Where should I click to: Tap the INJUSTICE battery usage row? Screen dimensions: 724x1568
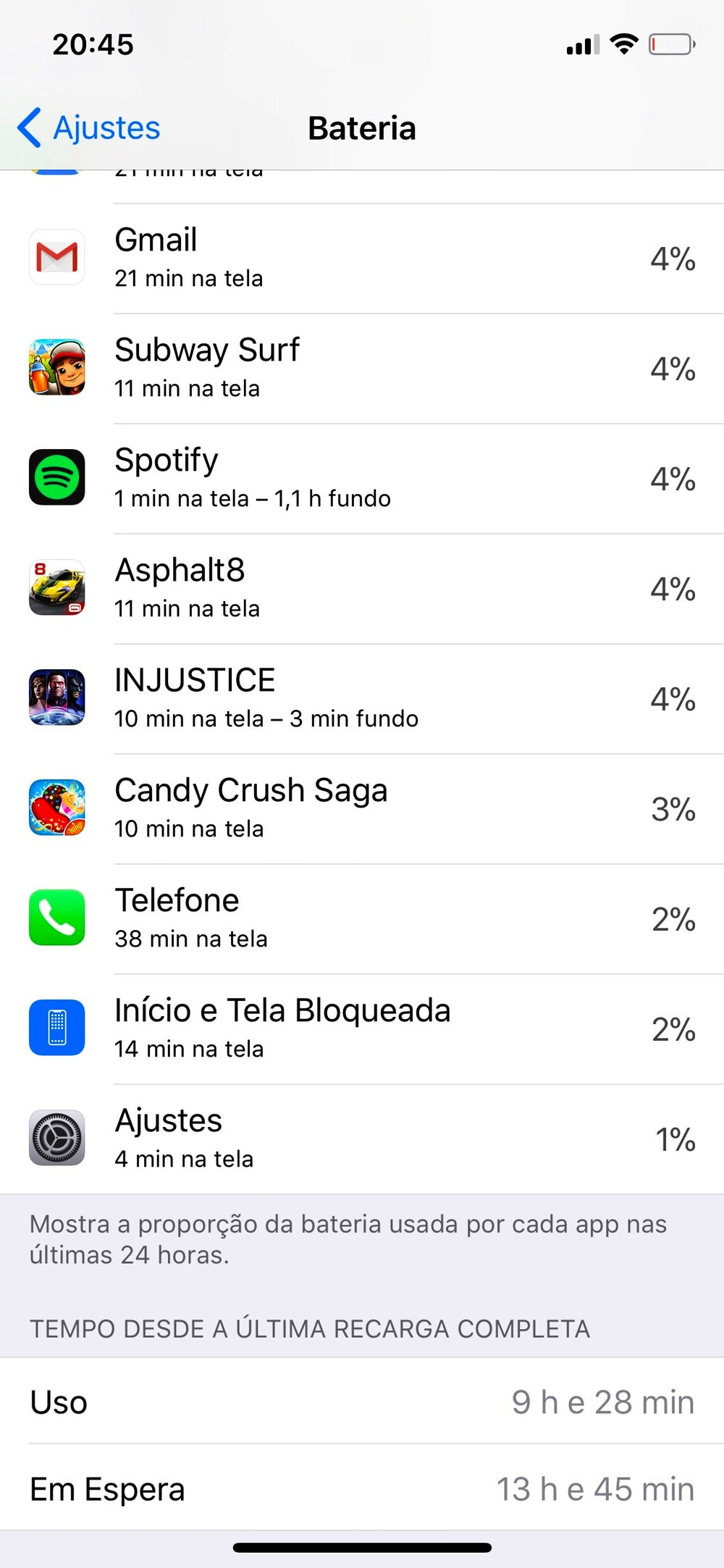pyautogui.click(x=362, y=699)
